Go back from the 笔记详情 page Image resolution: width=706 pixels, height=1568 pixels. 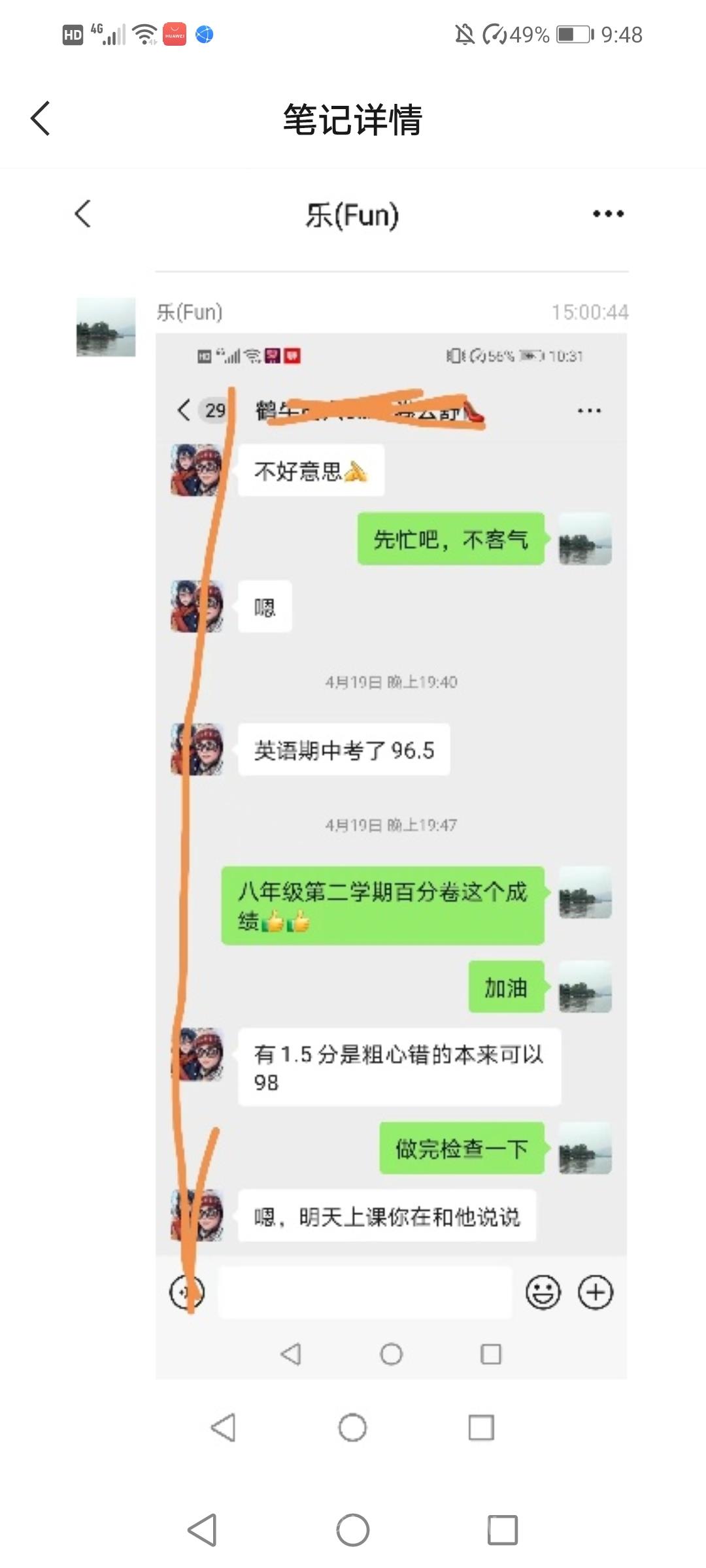[41, 119]
